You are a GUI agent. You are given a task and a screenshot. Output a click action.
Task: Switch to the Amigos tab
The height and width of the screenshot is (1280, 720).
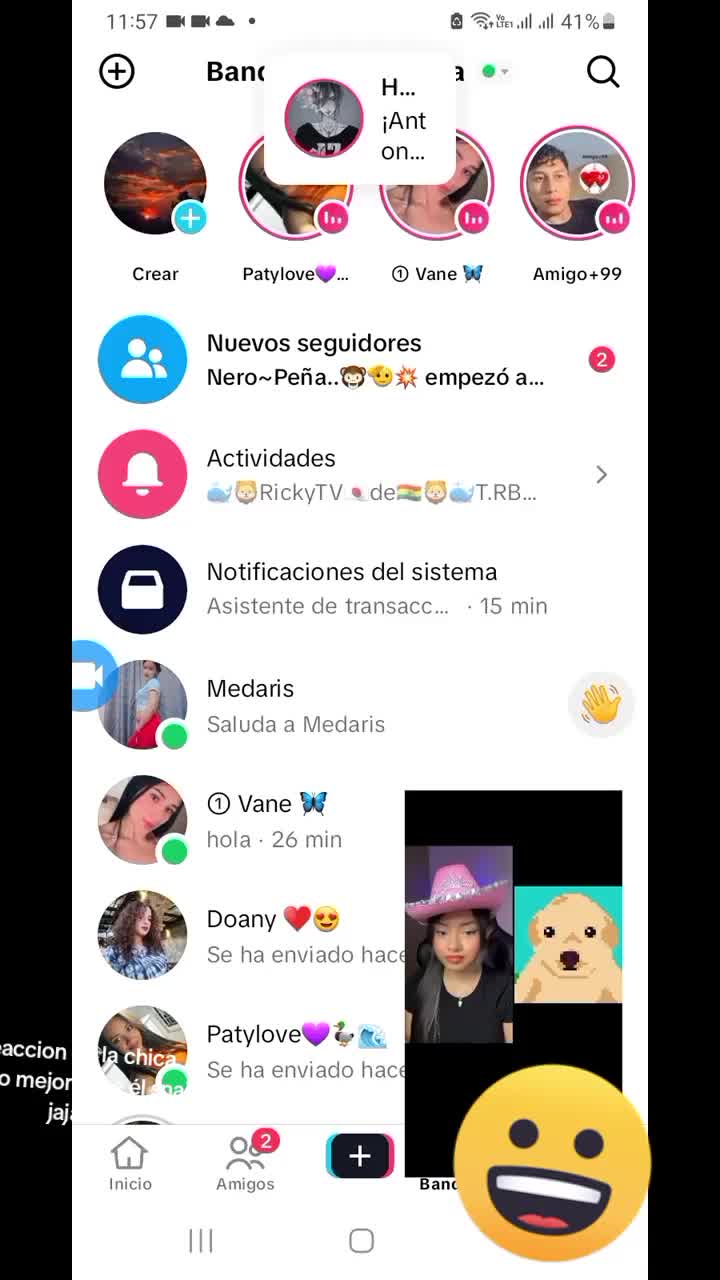point(245,1164)
